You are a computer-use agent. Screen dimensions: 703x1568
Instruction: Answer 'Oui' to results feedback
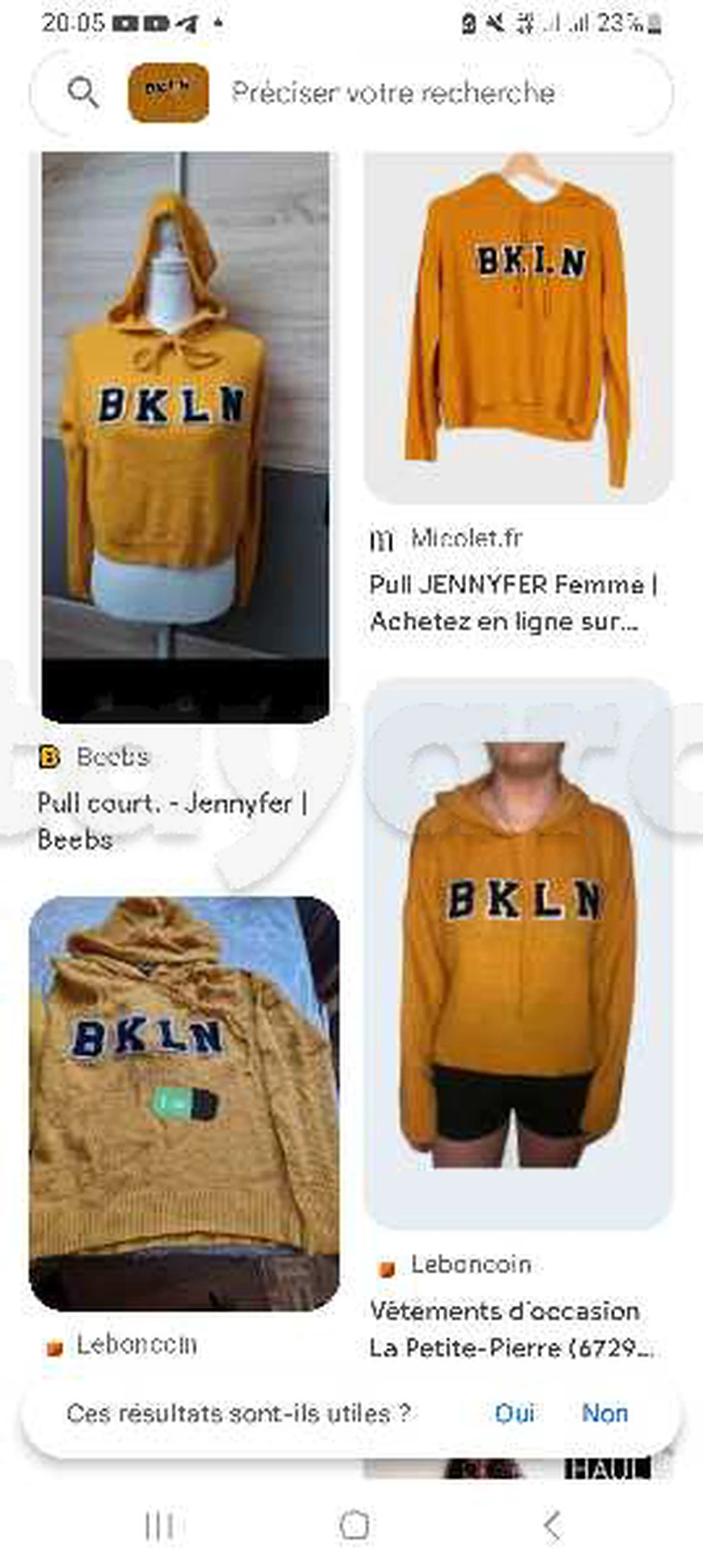click(x=515, y=1413)
